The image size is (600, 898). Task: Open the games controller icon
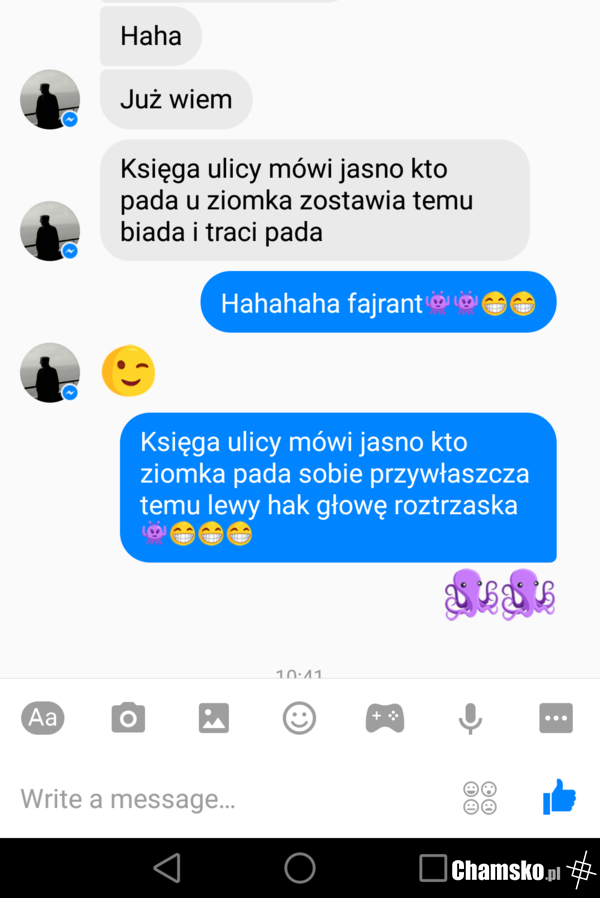[x=385, y=717]
